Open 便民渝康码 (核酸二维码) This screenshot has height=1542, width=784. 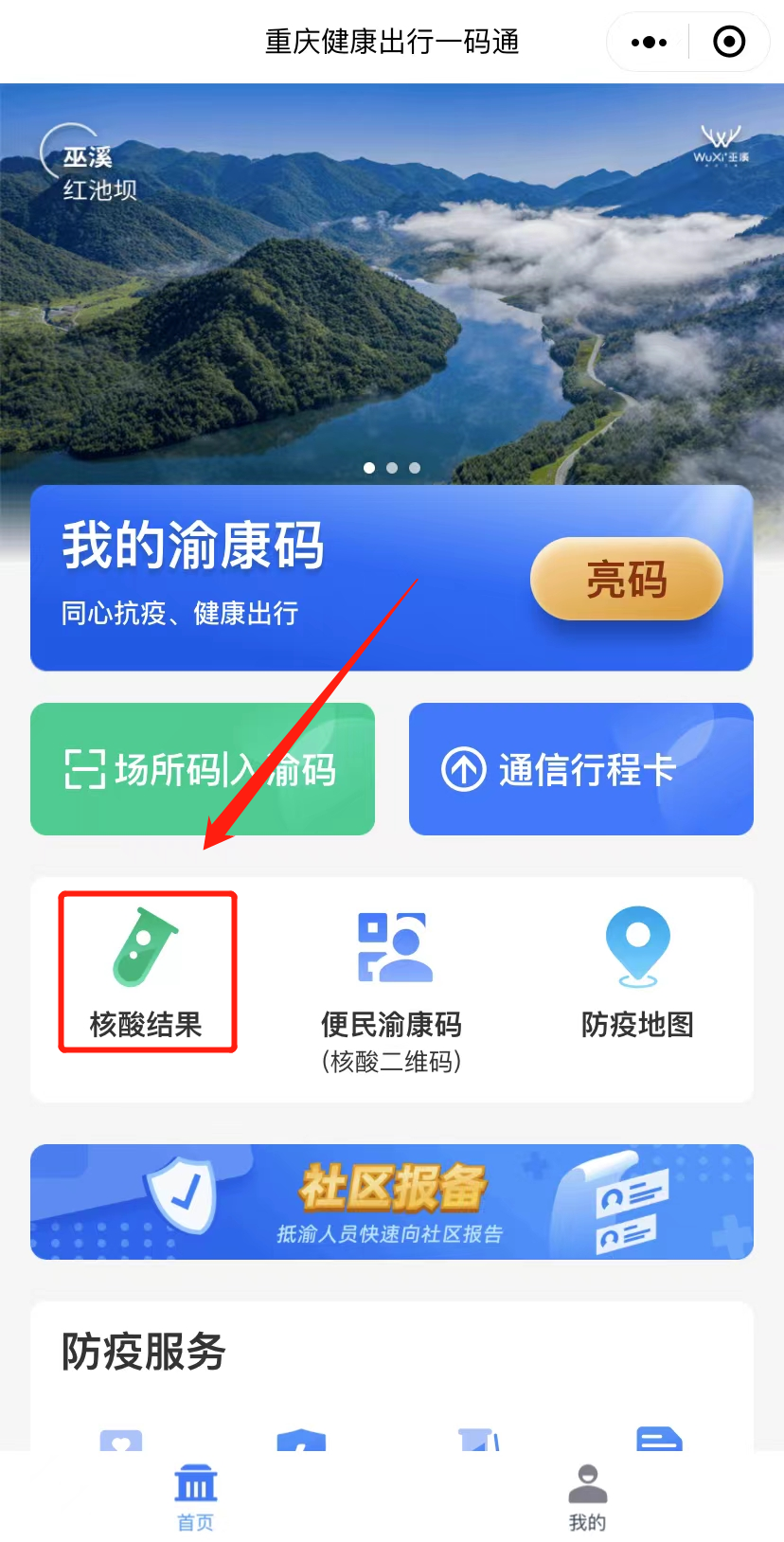click(392, 990)
